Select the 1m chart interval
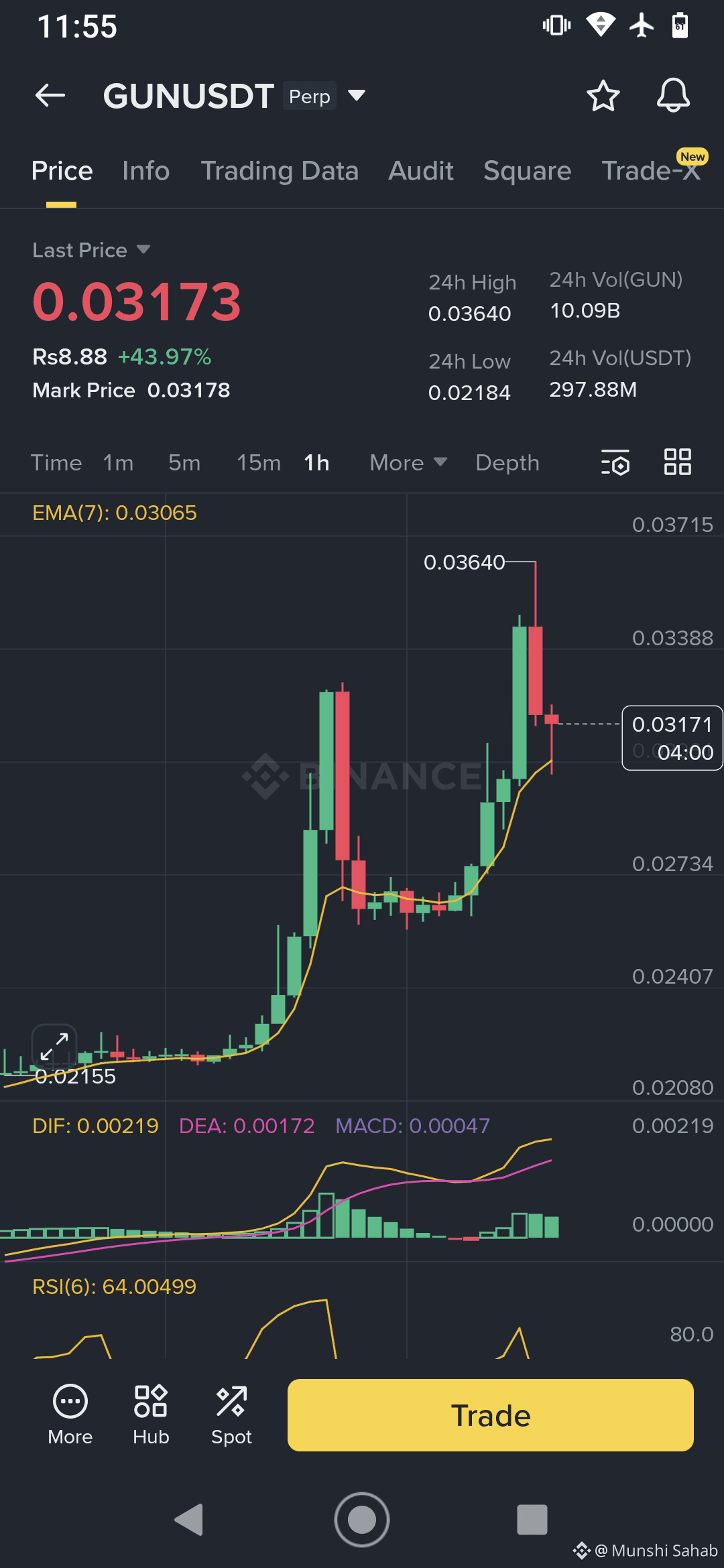Viewport: 724px width, 1568px height. (118, 463)
